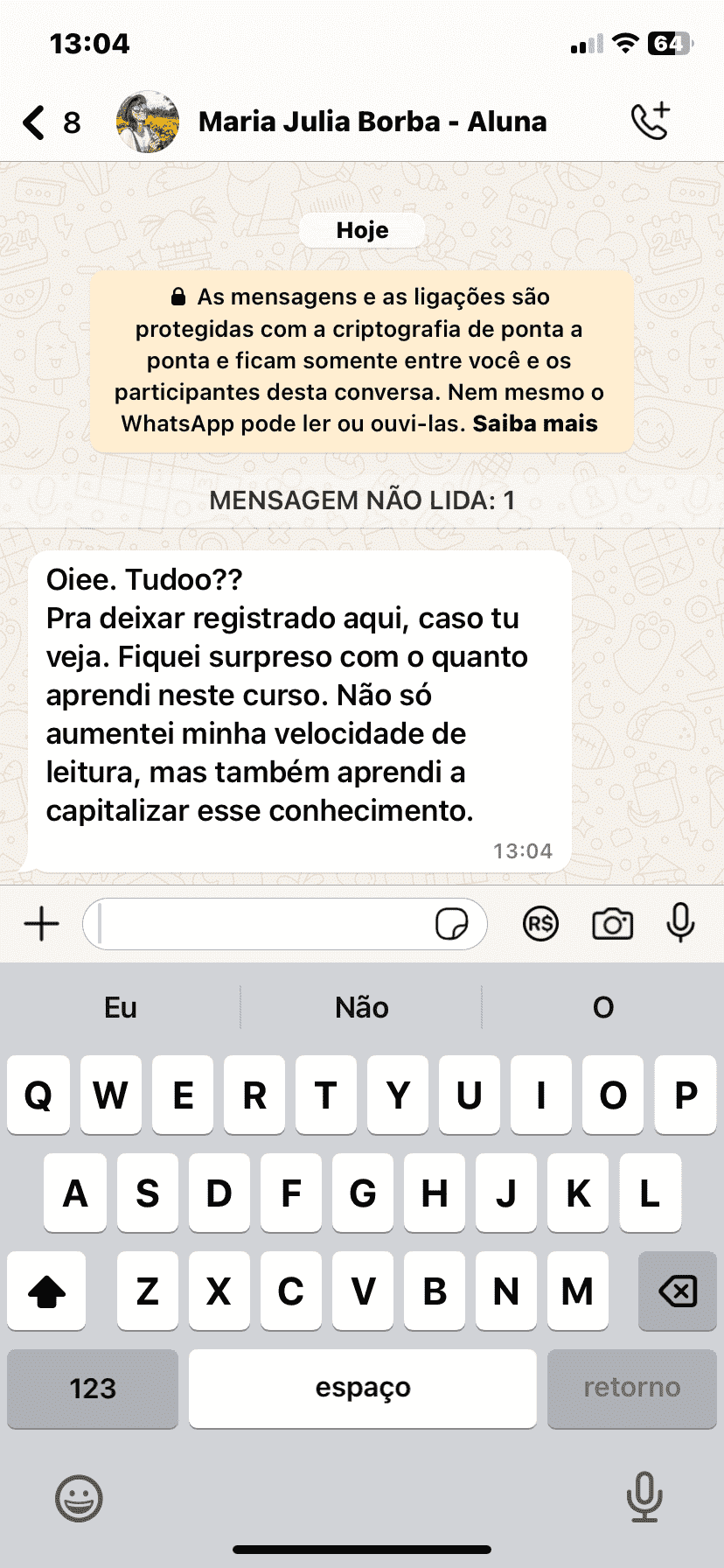The height and width of the screenshot is (1568, 724).
Task: Launch the camera from the chat bar
Action: [612, 924]
